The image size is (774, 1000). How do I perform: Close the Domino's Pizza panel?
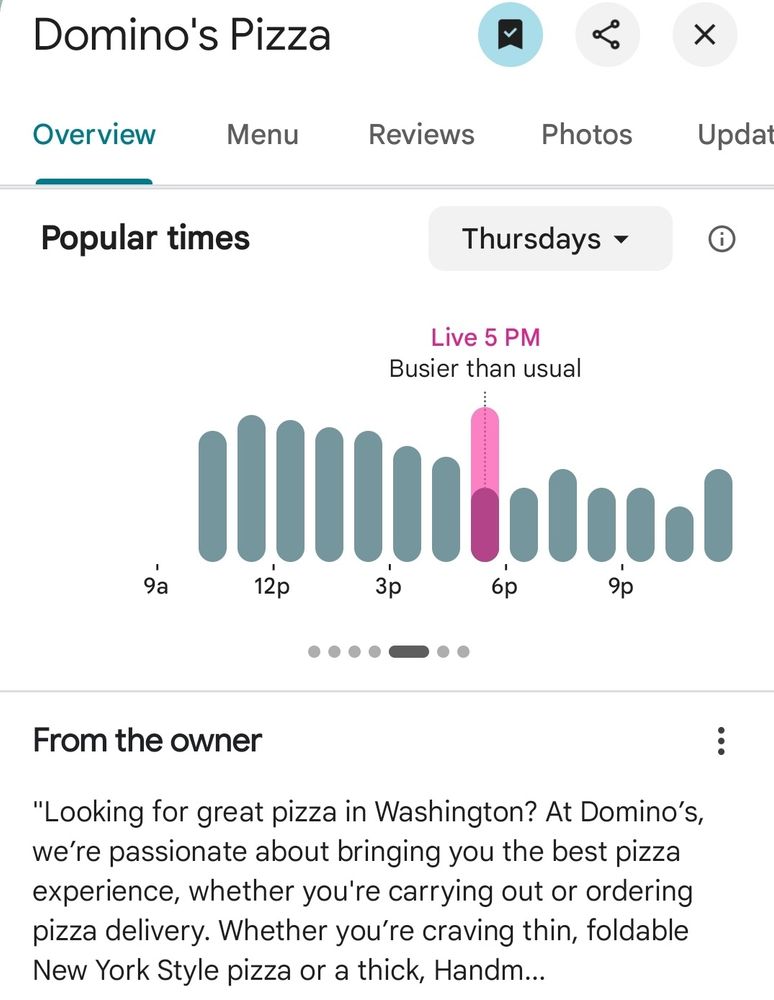(x=704, y=36)
